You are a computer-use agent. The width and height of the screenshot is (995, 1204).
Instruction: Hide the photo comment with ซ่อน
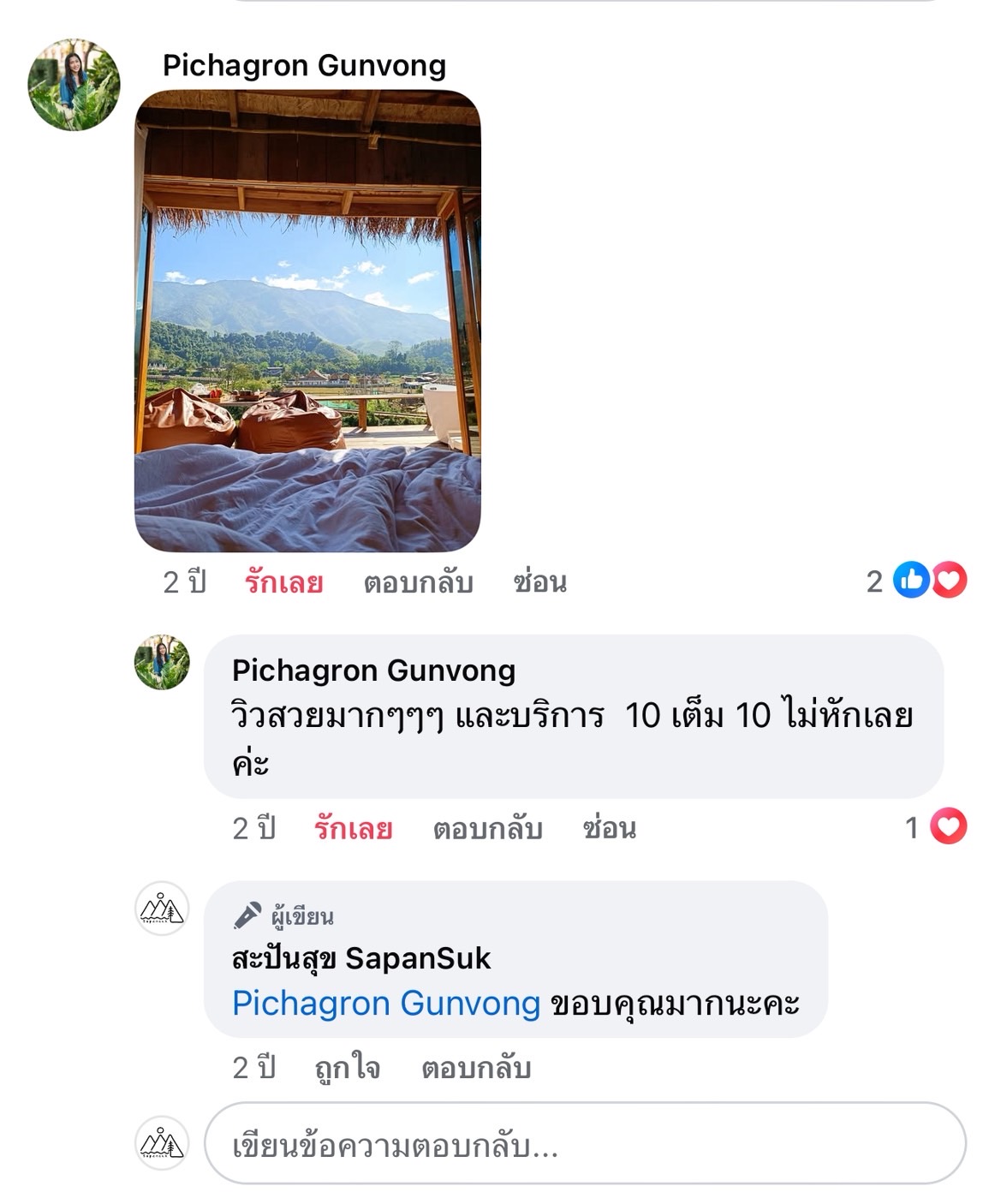click(539, 582)
